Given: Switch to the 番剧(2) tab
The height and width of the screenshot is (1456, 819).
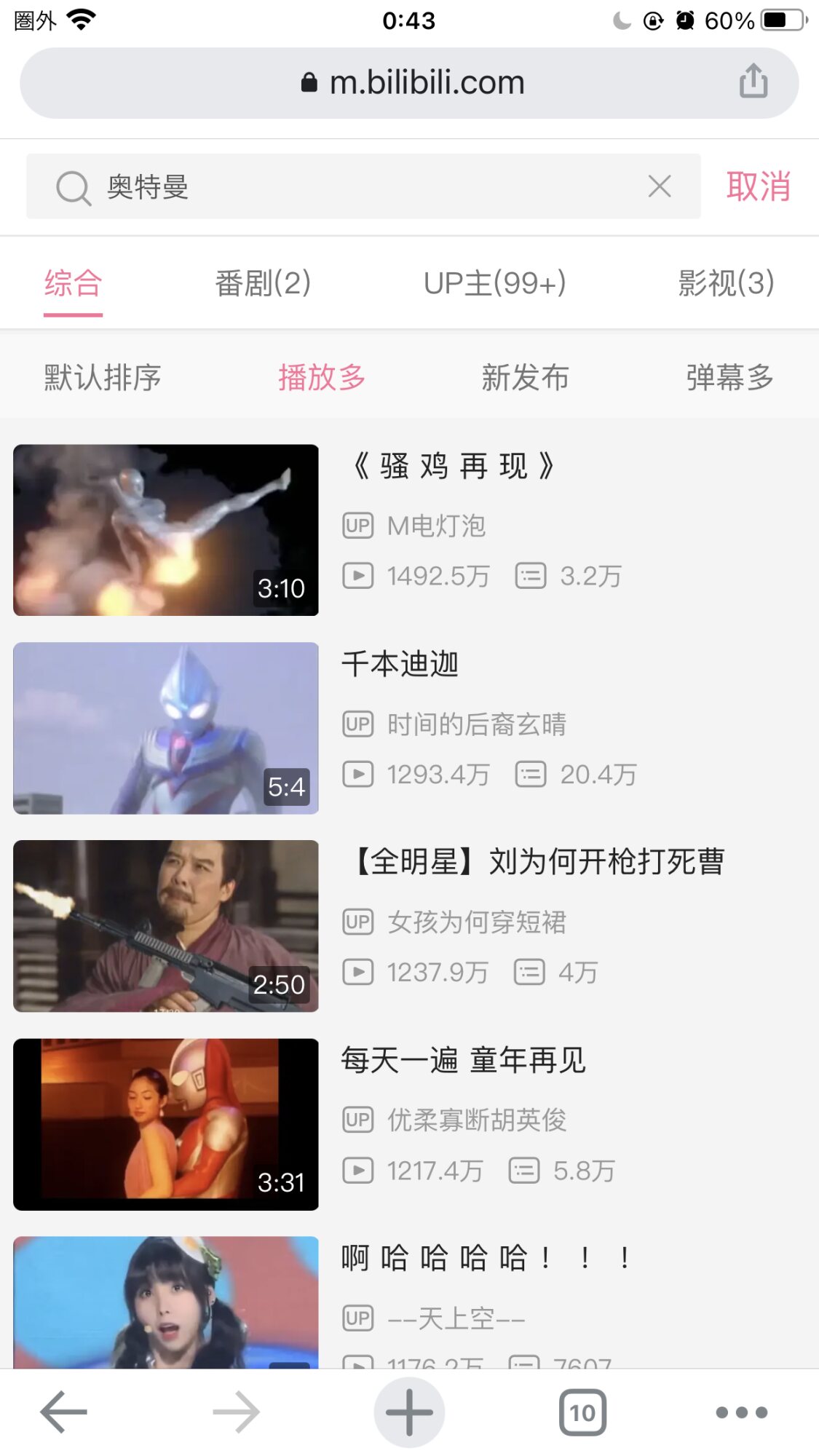Looking at the screenshot, I should [x=263, y=283].
